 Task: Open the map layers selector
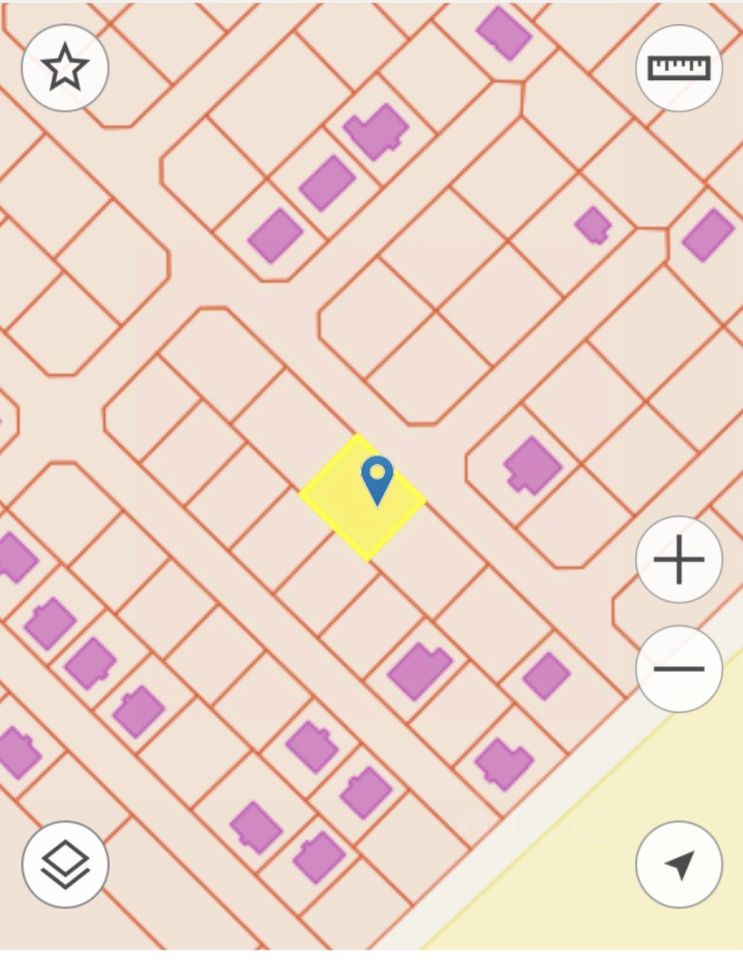(65, 865)
